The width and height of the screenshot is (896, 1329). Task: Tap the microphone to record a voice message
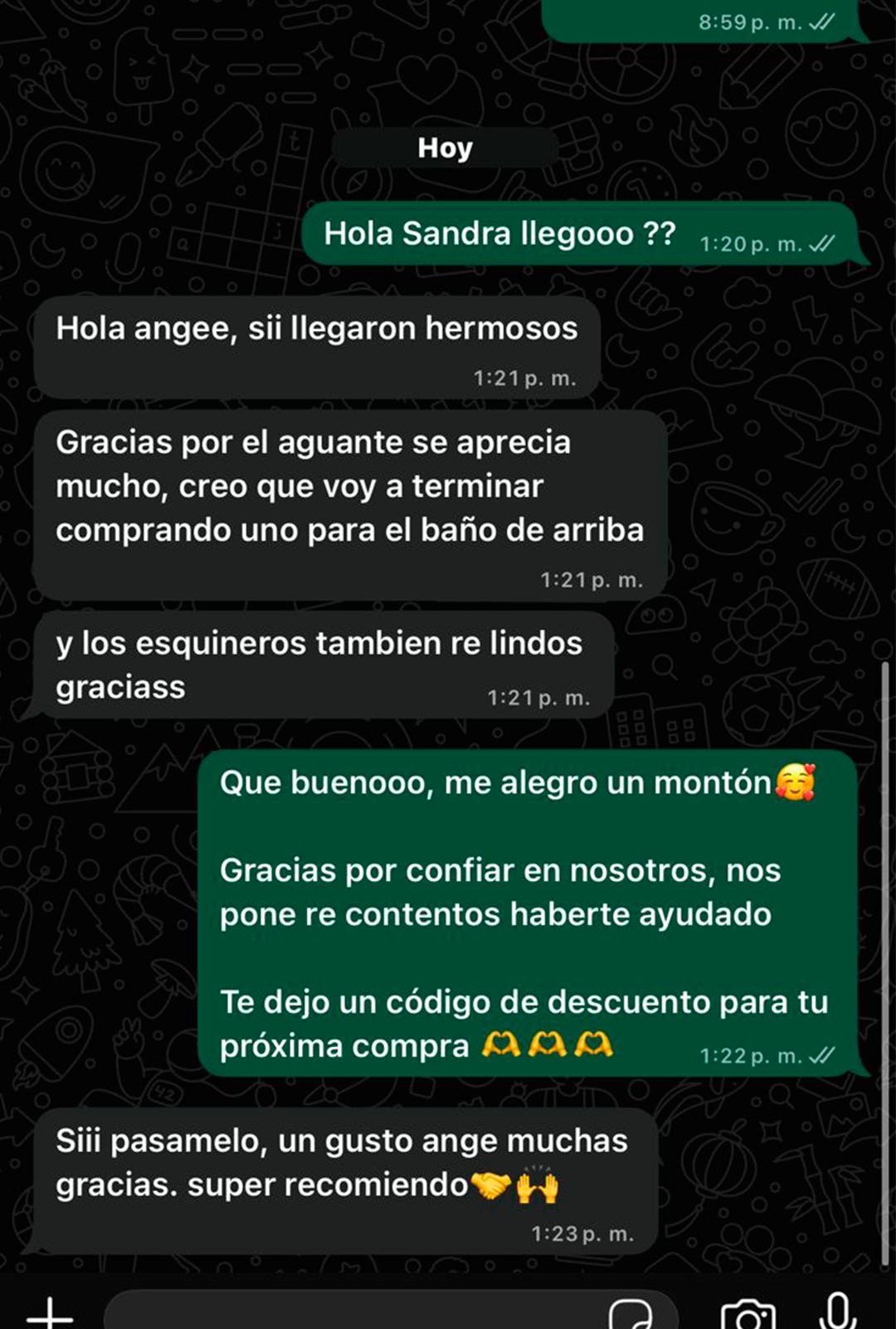tap(838, 1312)
